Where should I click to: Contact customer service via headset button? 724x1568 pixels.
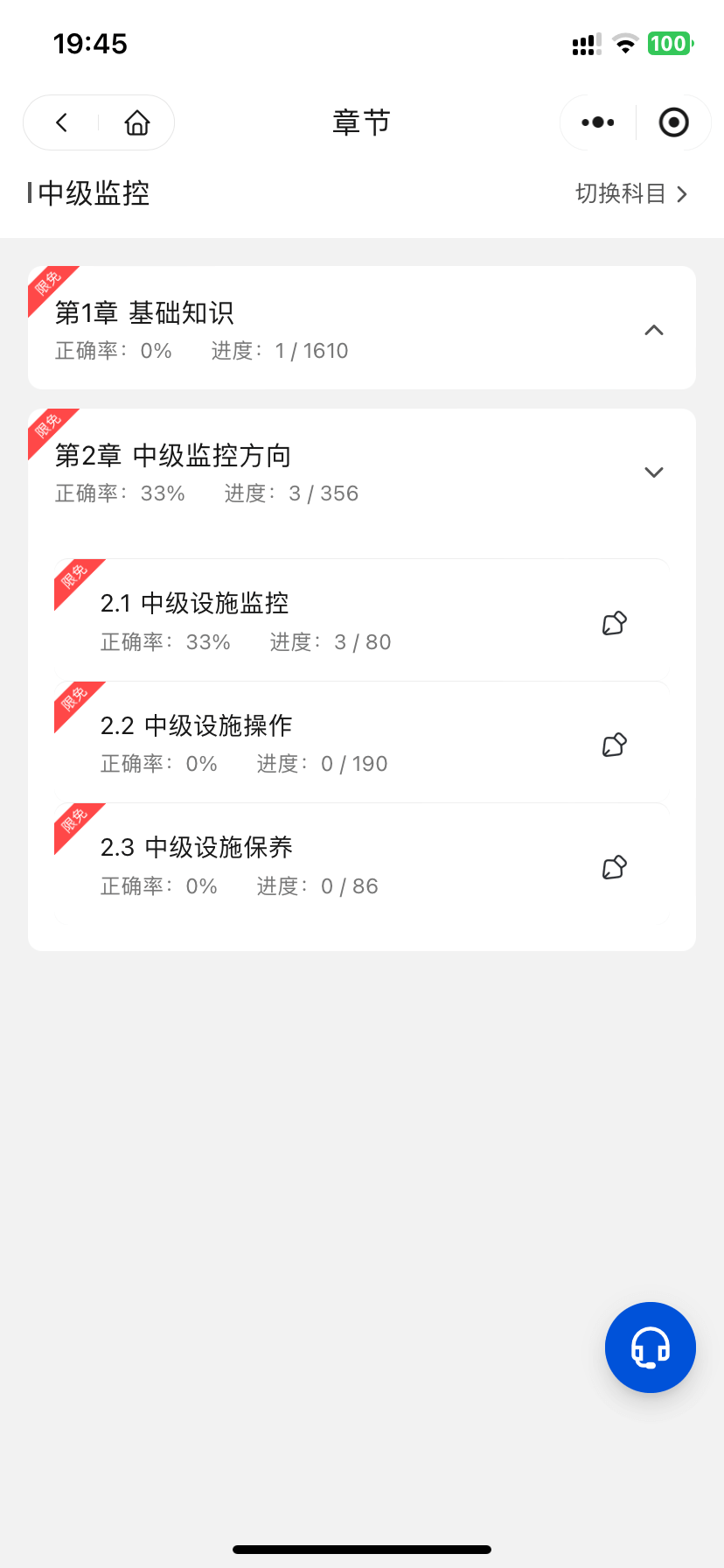pos(651,1347)
